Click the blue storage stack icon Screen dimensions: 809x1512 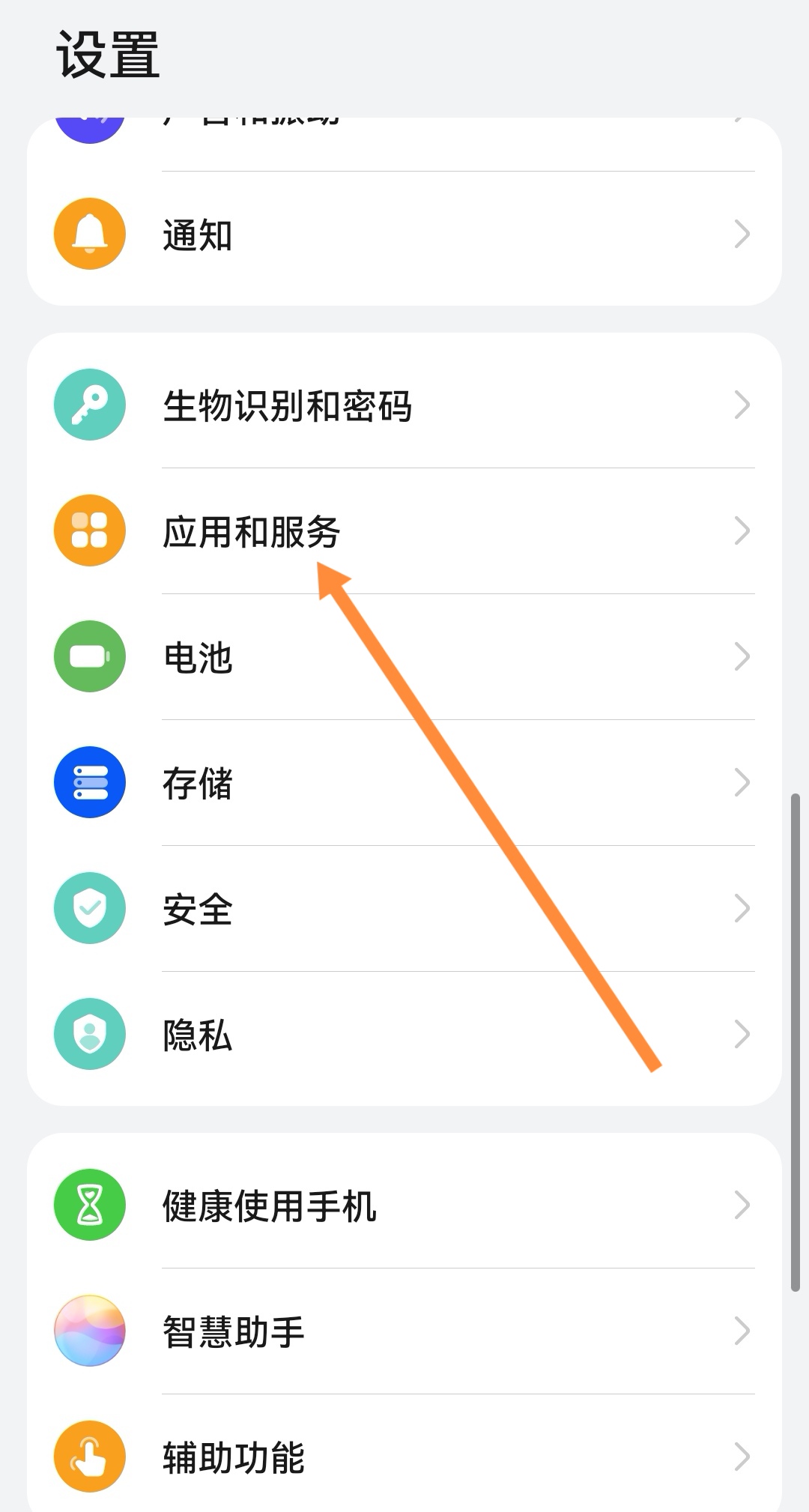[89, 782]
